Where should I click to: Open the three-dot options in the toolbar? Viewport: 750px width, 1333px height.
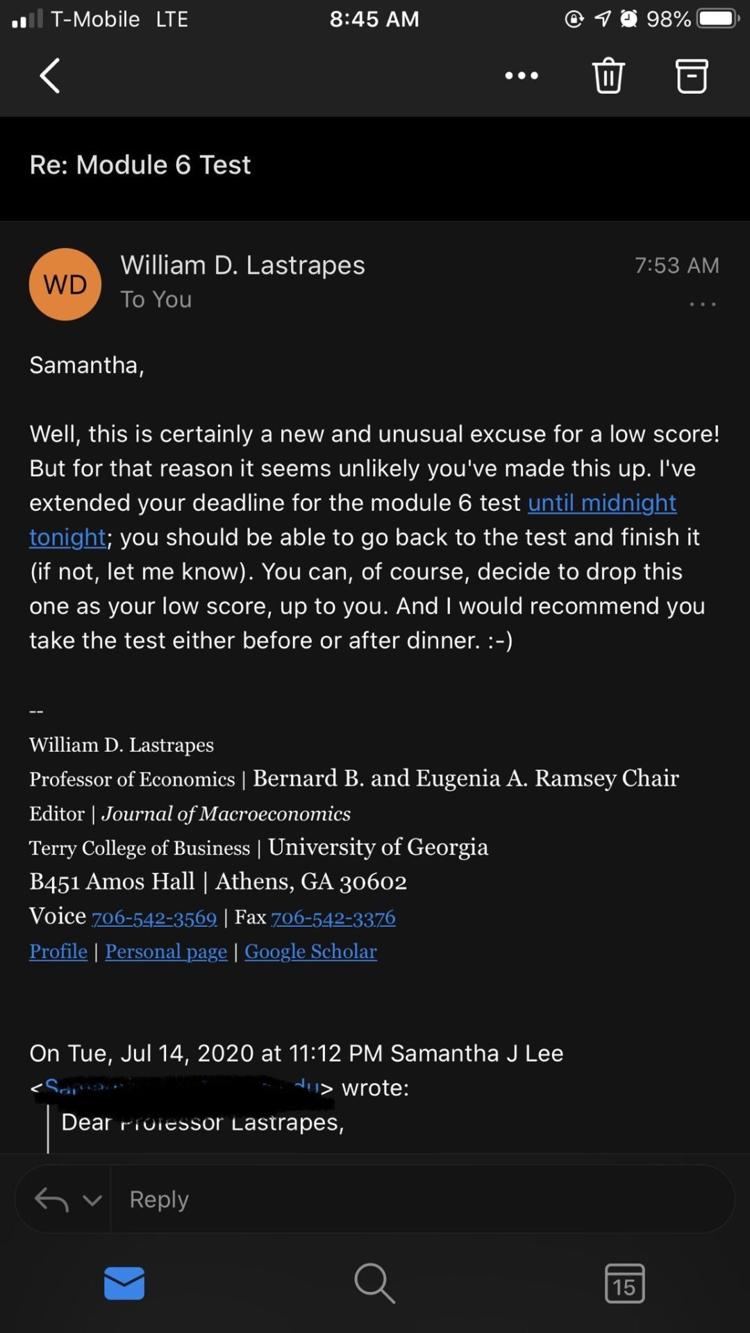click(521, 76)
